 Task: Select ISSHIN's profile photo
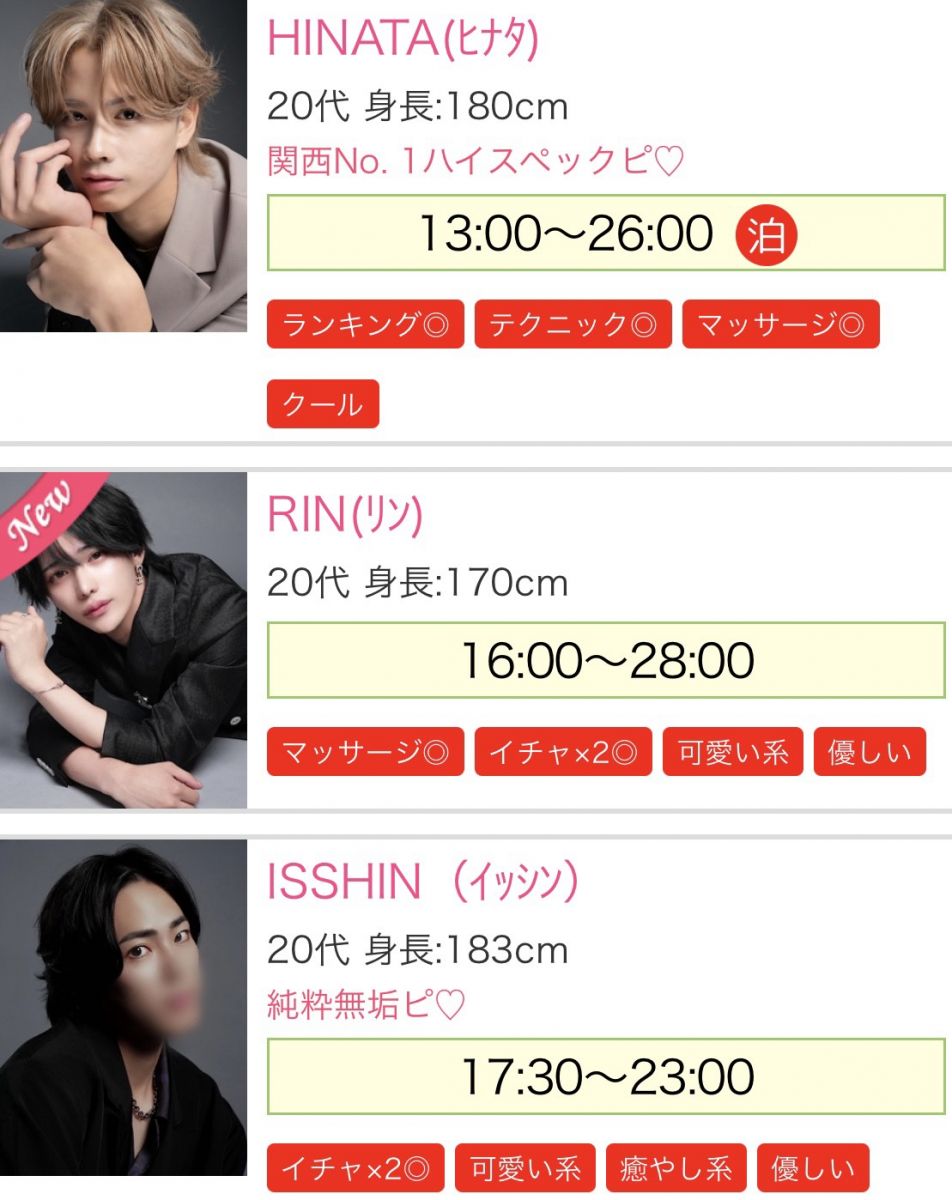[123, 1008]
